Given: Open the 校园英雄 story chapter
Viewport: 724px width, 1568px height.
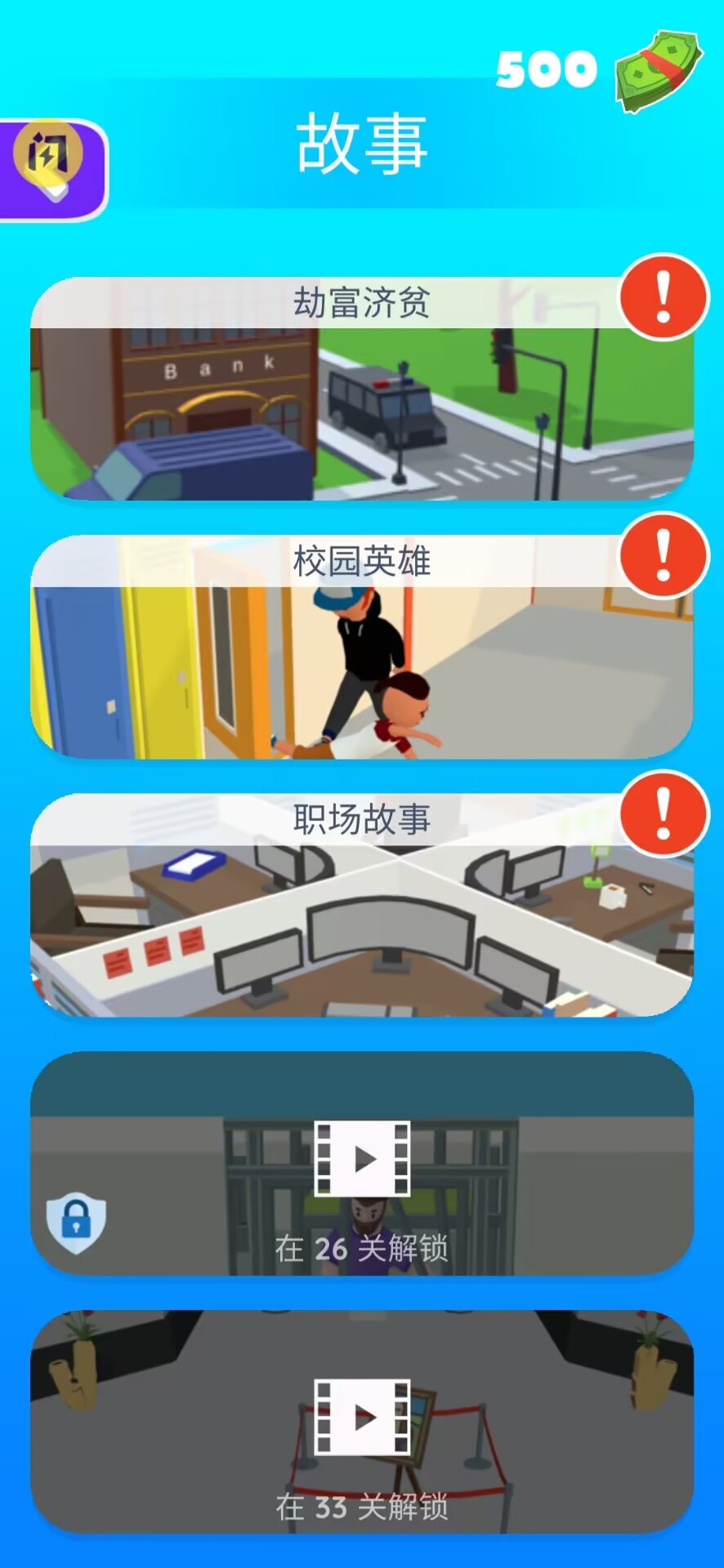Looking at the screenshot, I should coord(362,645).
